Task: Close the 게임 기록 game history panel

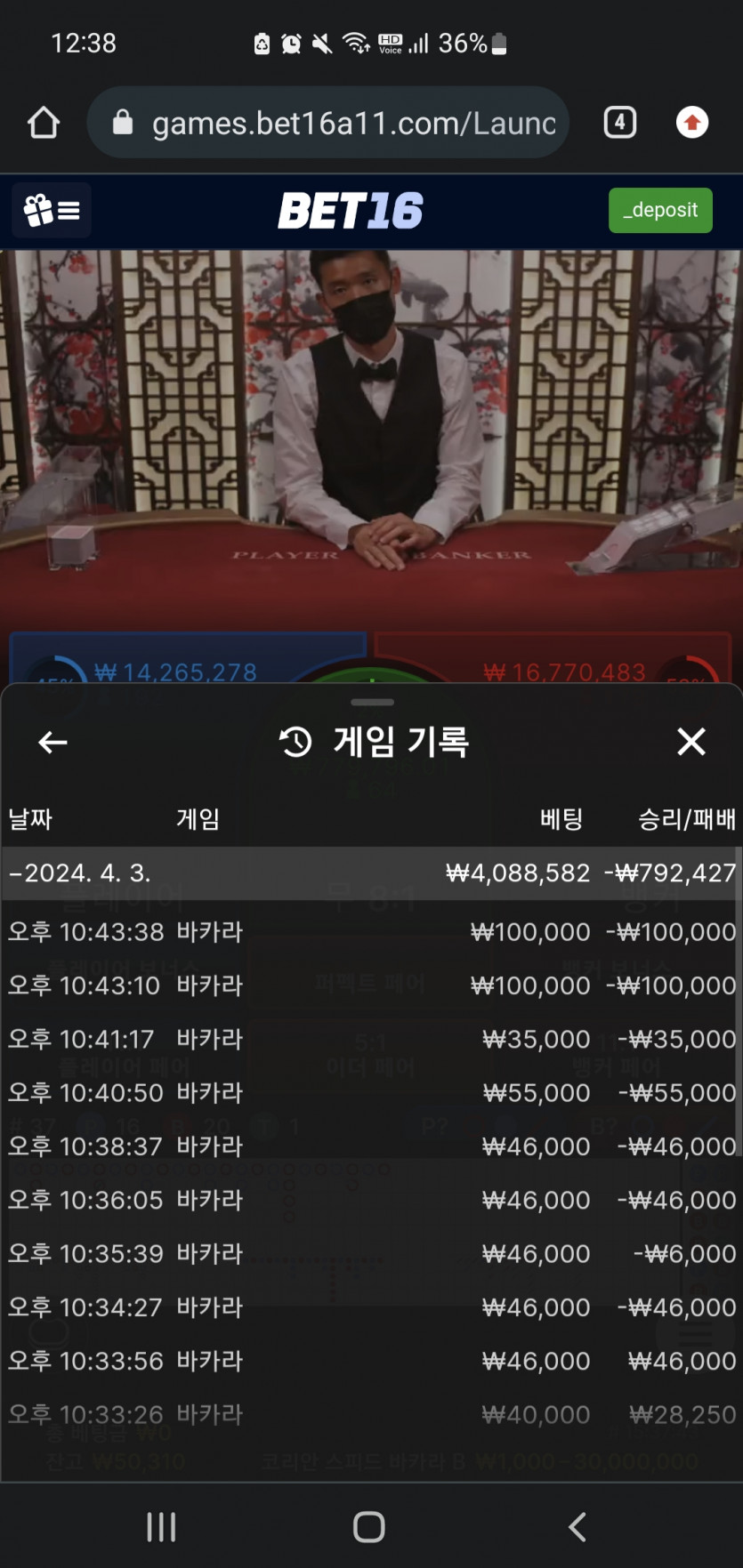Action: coord(691,742)
